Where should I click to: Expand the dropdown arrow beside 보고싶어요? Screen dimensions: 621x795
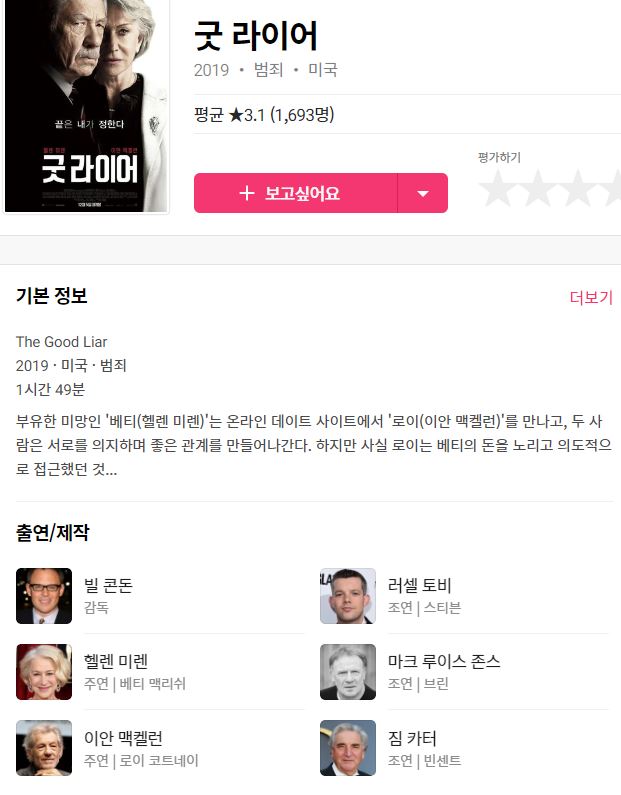click(422, 193)
